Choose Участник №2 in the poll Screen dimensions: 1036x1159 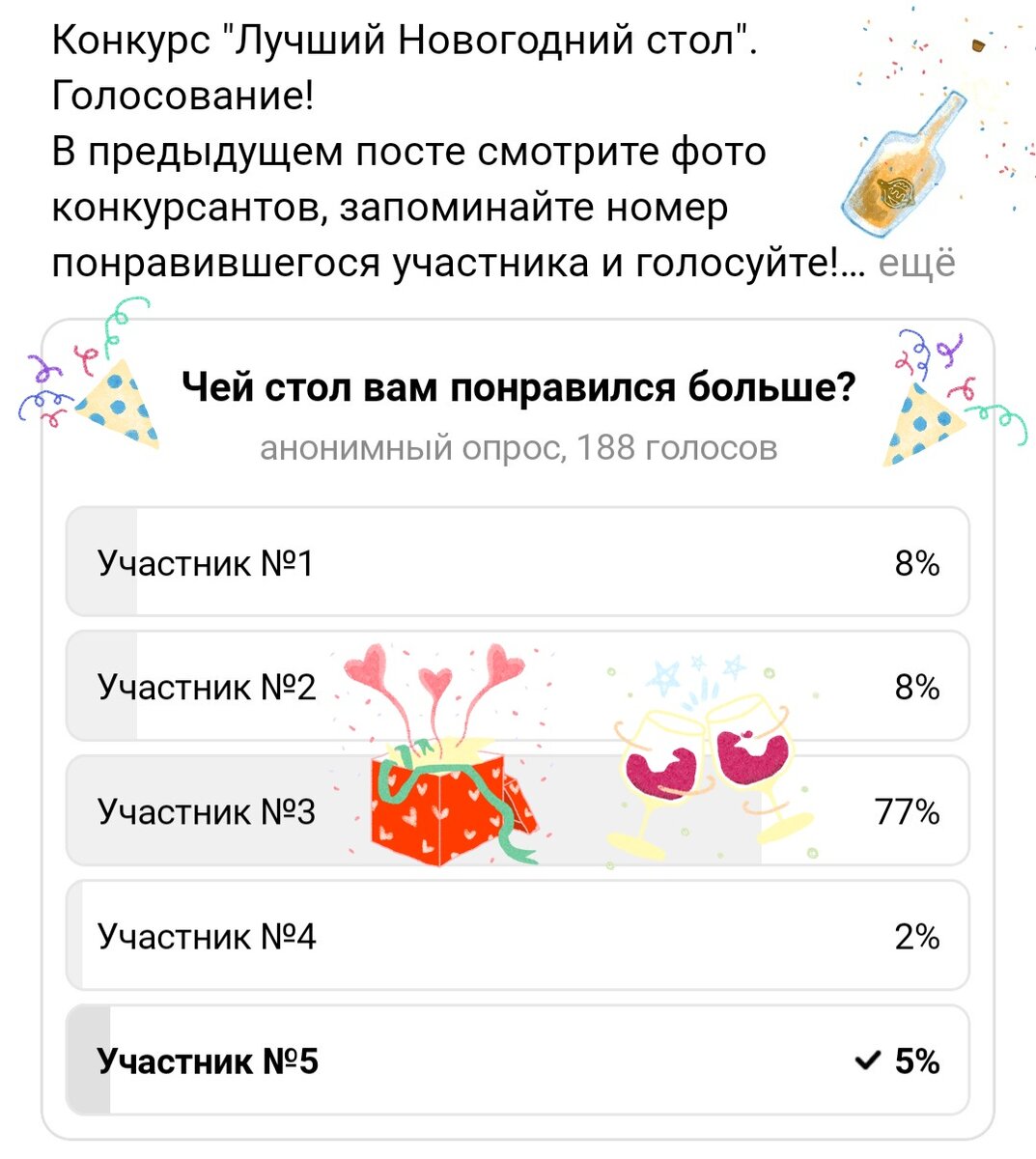518,686
